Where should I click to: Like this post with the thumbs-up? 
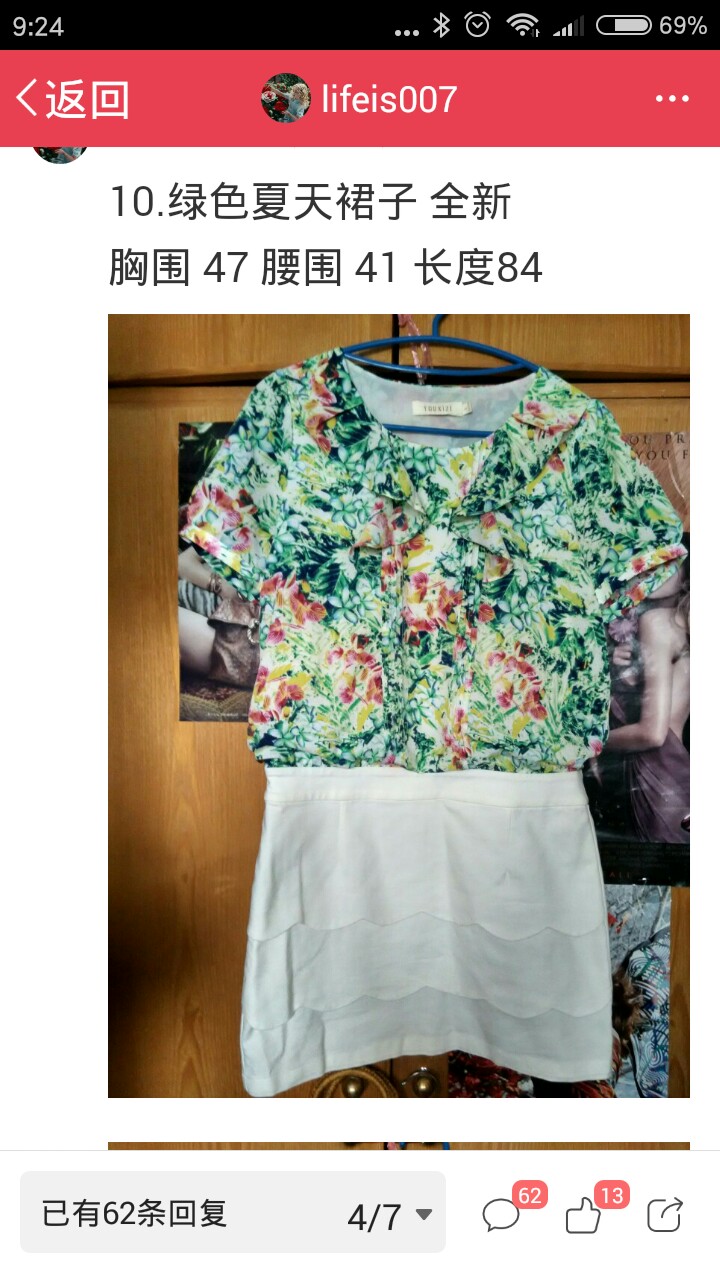591,1210
